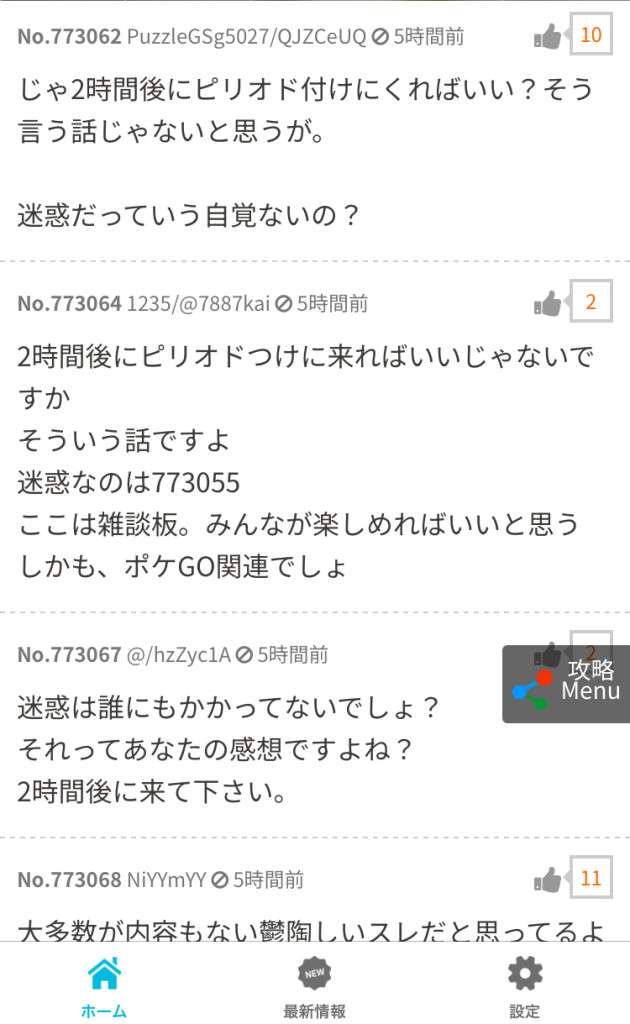630x1024 pixels.
Task: Switch to the 最新情報 tab
Action: tap(315, 985)
